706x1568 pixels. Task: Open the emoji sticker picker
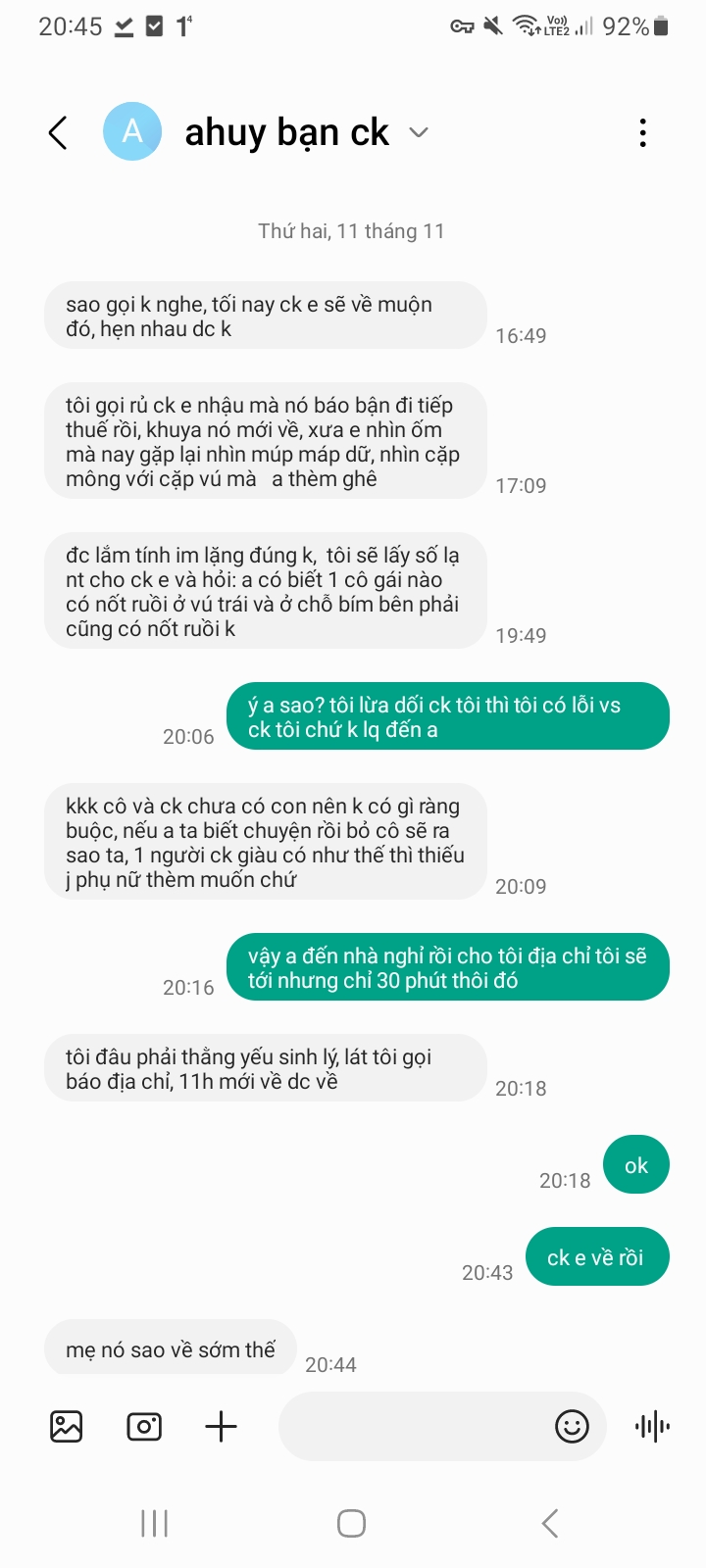572,1426
